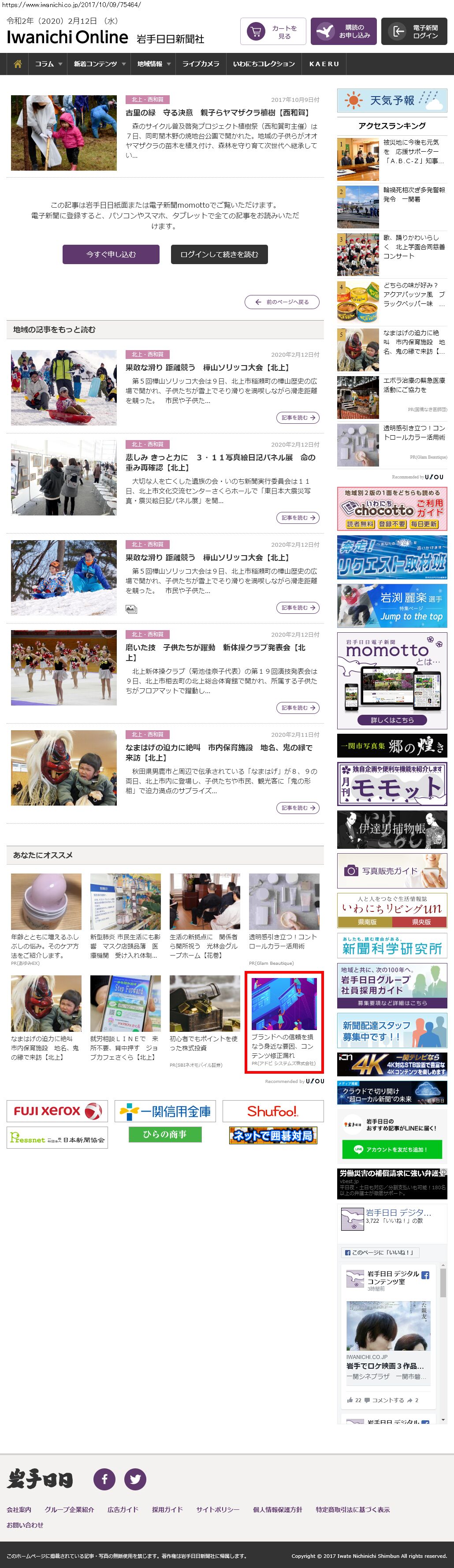The height and width of the screenshot is (1568, 454).
Task: Open the home icon in navigation bar
Action: (18, 64)
